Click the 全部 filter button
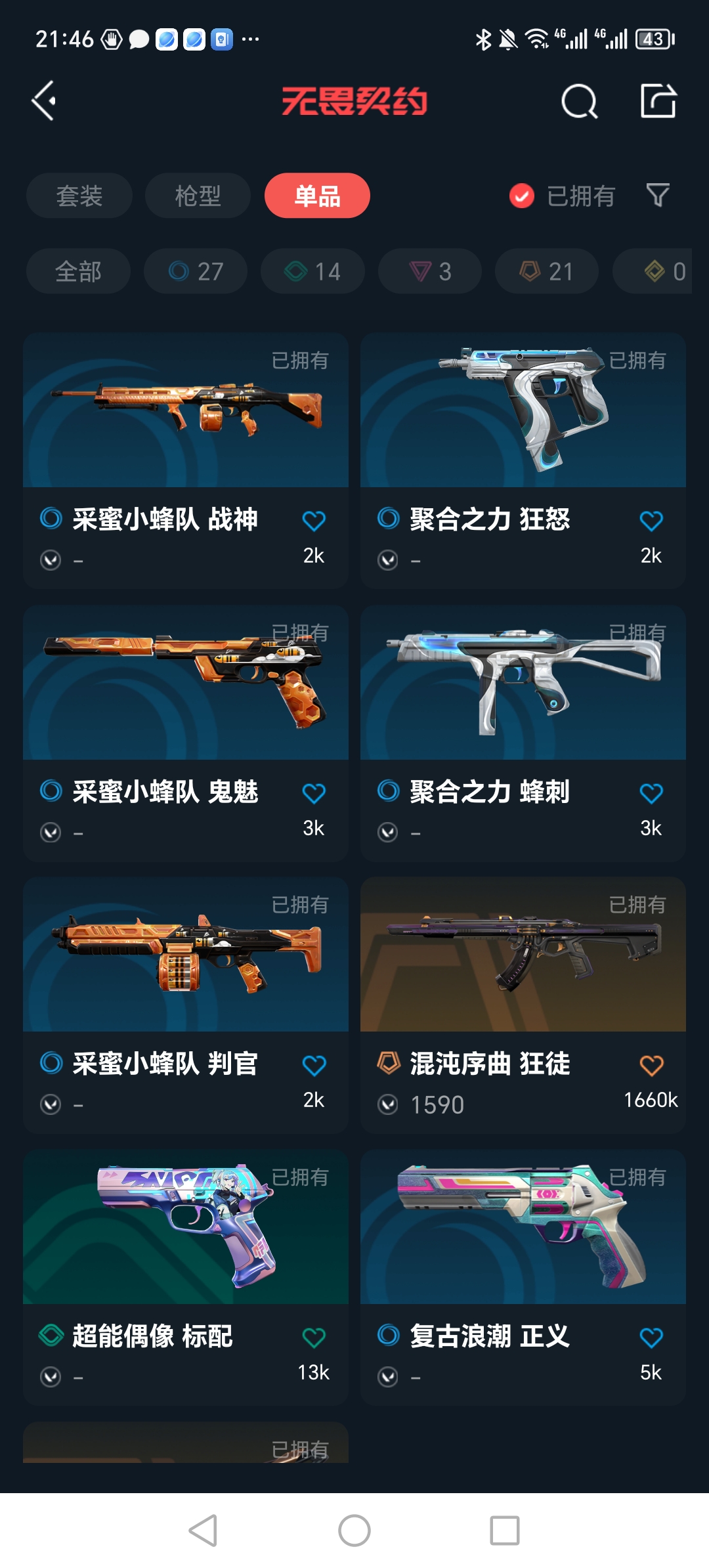 click(77, 271)
